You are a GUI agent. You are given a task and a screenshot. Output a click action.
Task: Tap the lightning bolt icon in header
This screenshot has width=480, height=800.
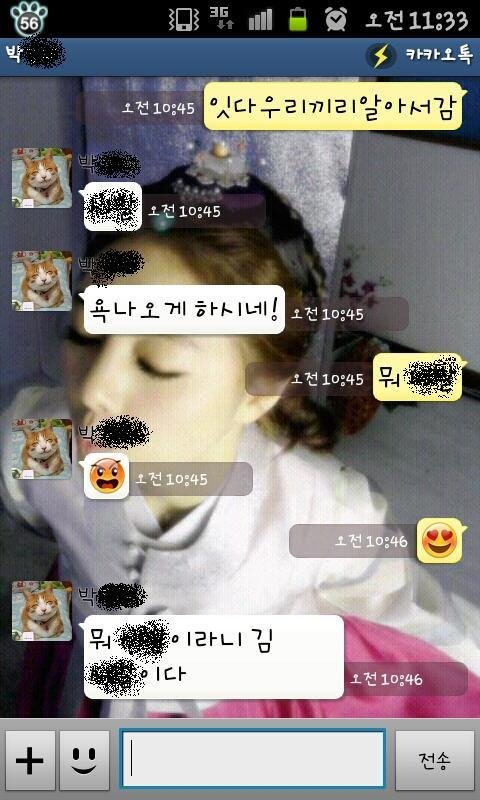381,56
